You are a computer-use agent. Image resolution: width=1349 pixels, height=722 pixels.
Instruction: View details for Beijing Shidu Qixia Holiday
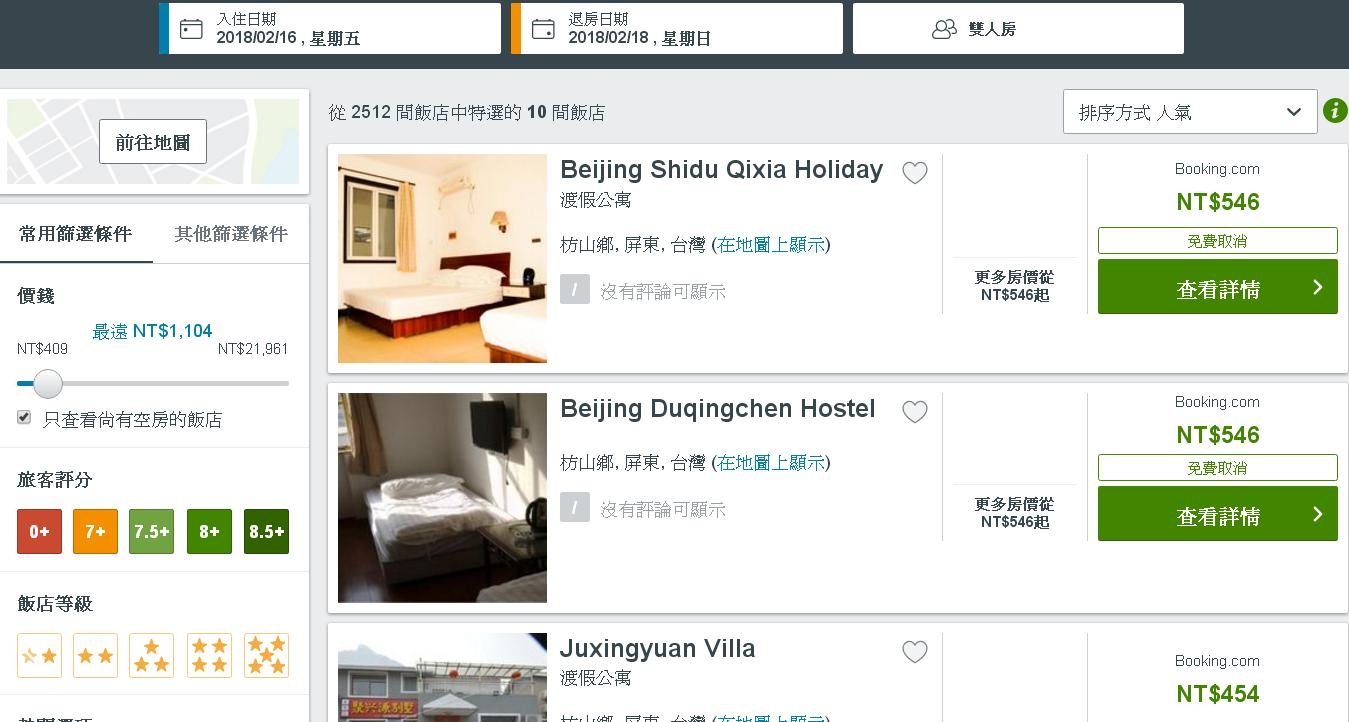click(1217, 288)
